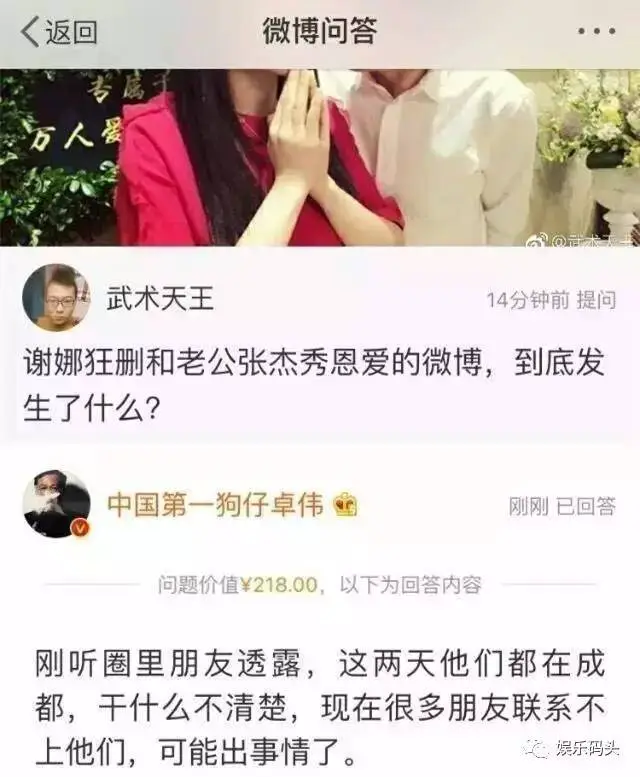
Task: View the question's header photo
Action: [320, 158]
